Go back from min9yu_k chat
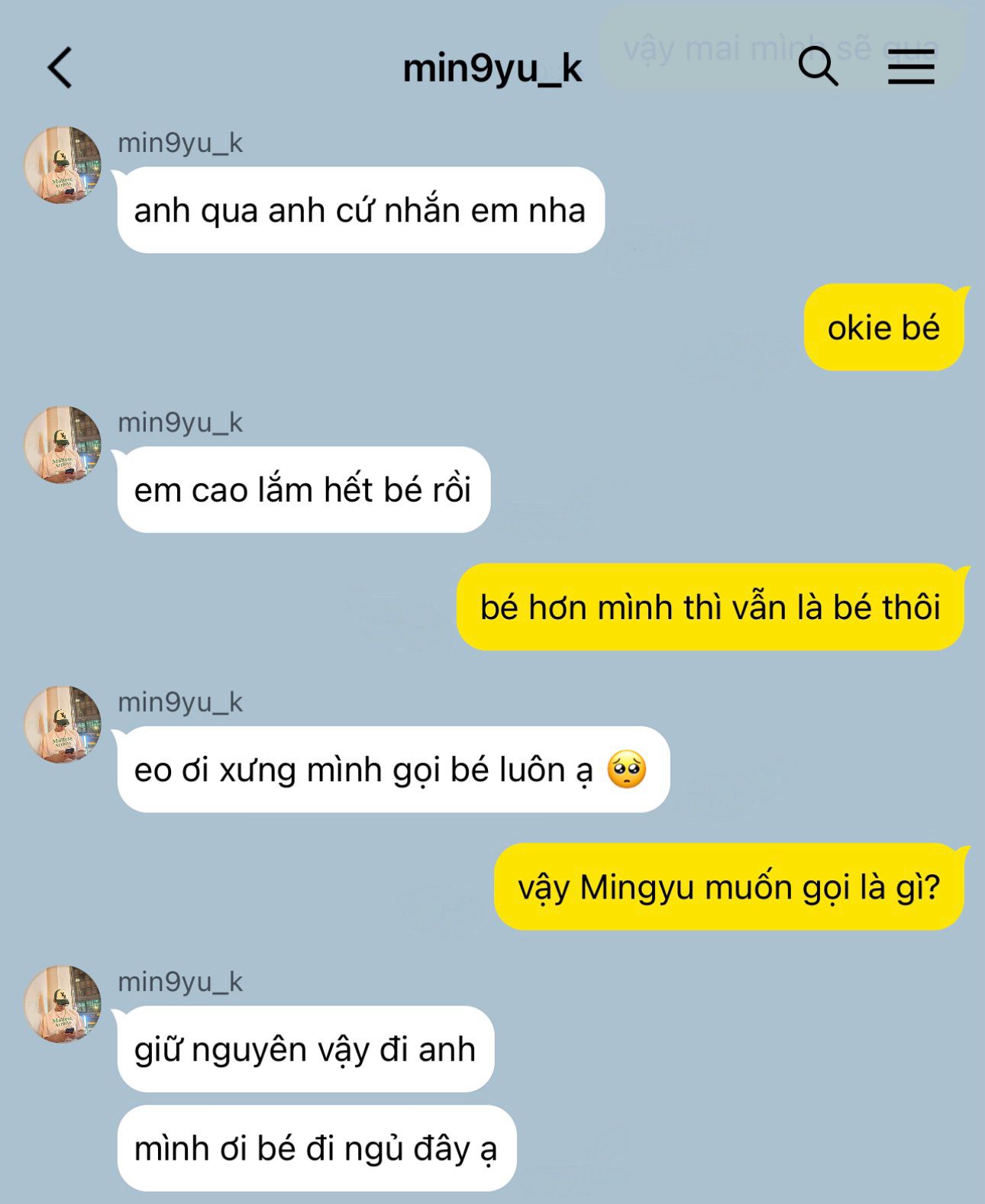Viewport: 985px width, 1204px height. click(x=60, y=68)
